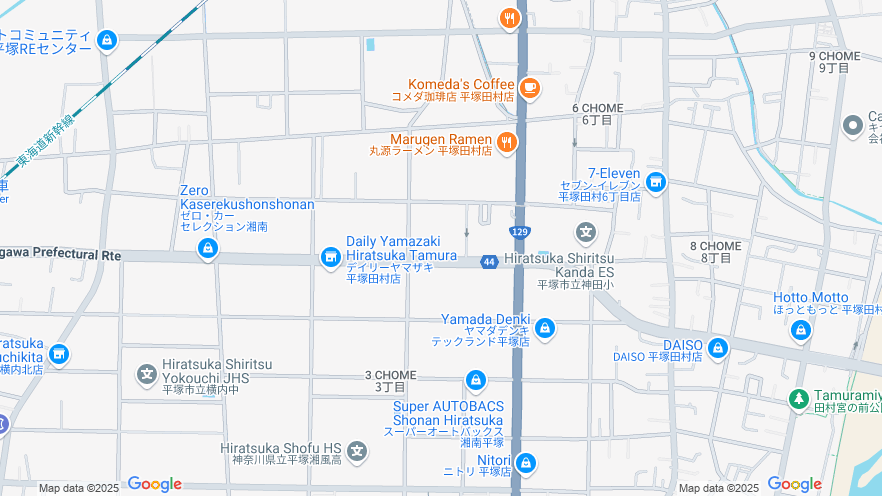The width and height of the screenshot is (882, 496).
Task: Select Hiratsuka Shiritsu Kanda ES school marker
Action: [586, 234]
